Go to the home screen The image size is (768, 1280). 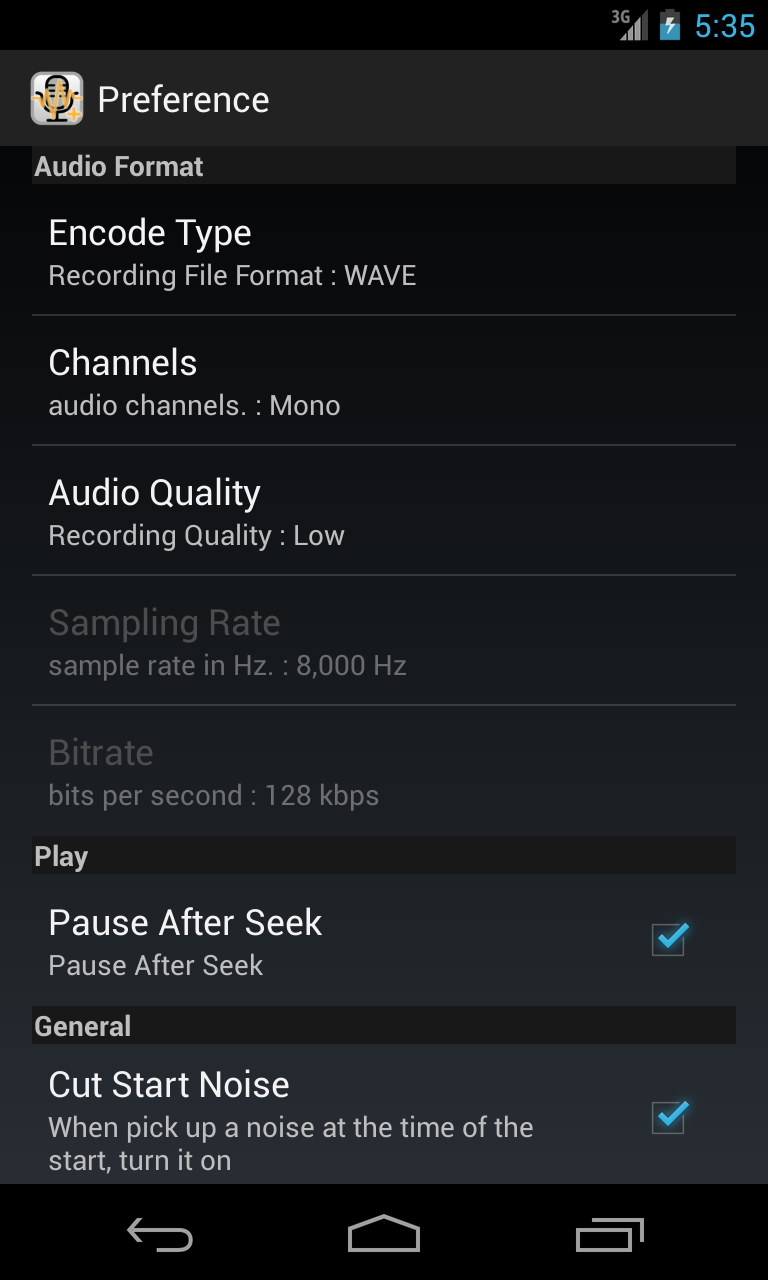(x=384, y=1235)
